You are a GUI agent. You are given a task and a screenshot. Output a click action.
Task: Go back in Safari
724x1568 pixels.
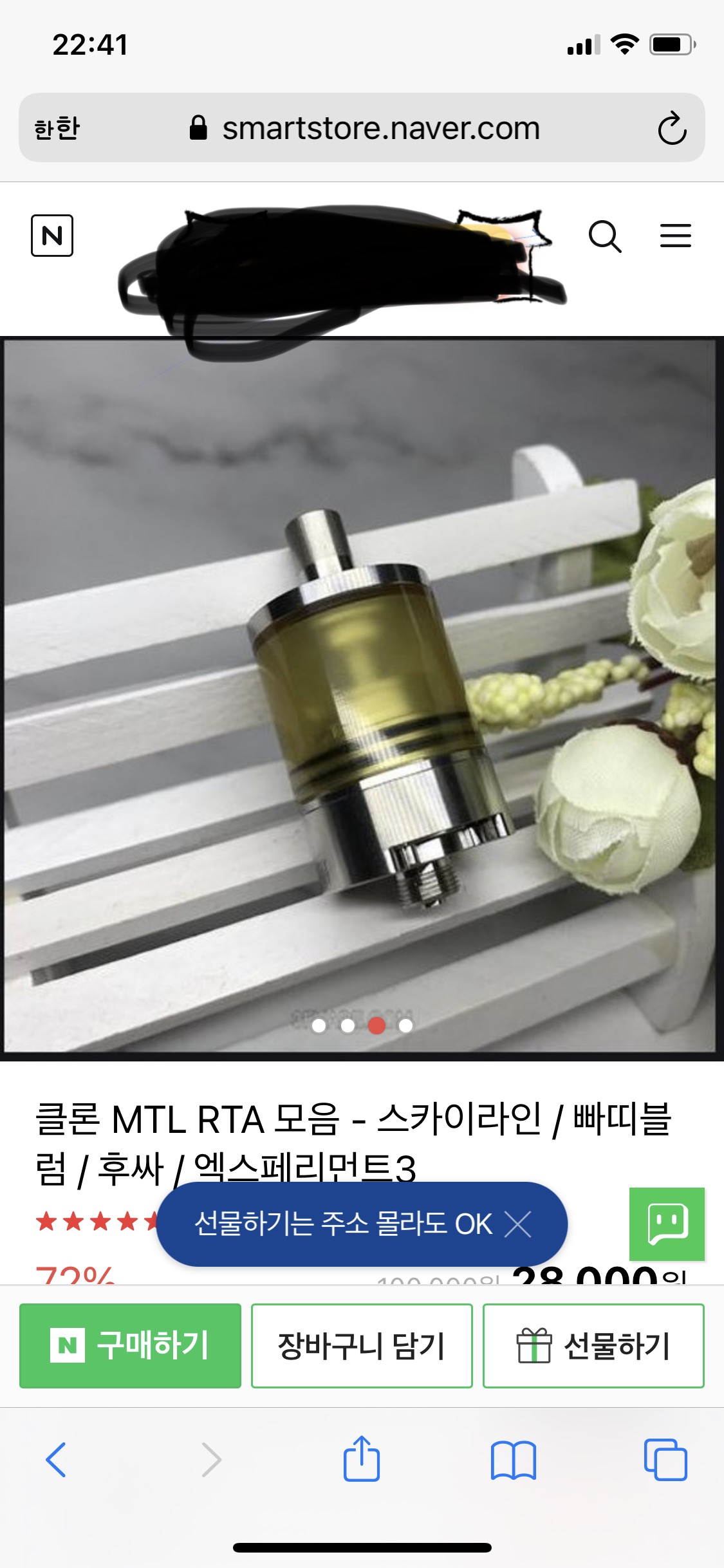coord(56,1459)
